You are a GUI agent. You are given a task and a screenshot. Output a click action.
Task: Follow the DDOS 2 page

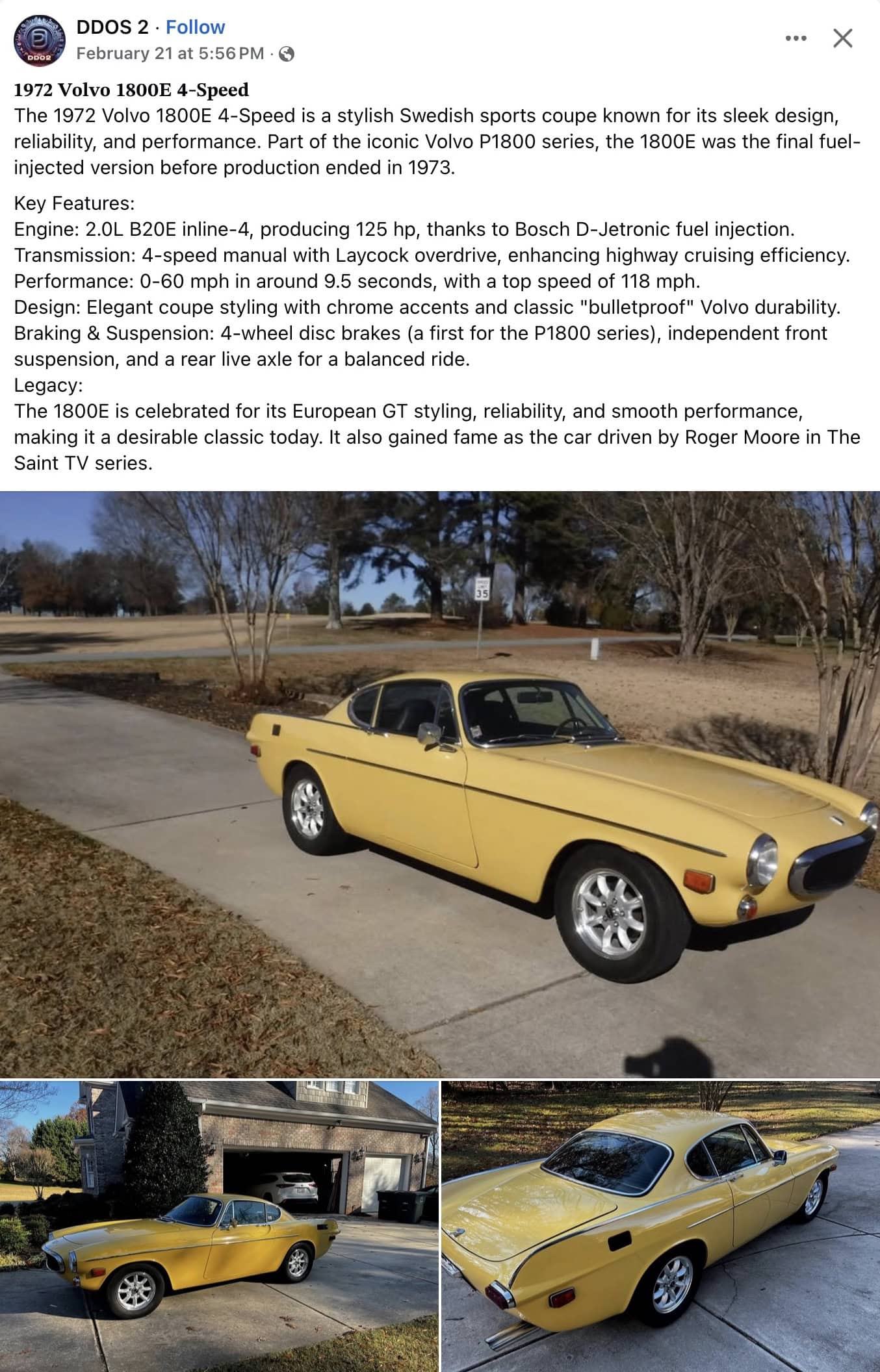point(195,27)
